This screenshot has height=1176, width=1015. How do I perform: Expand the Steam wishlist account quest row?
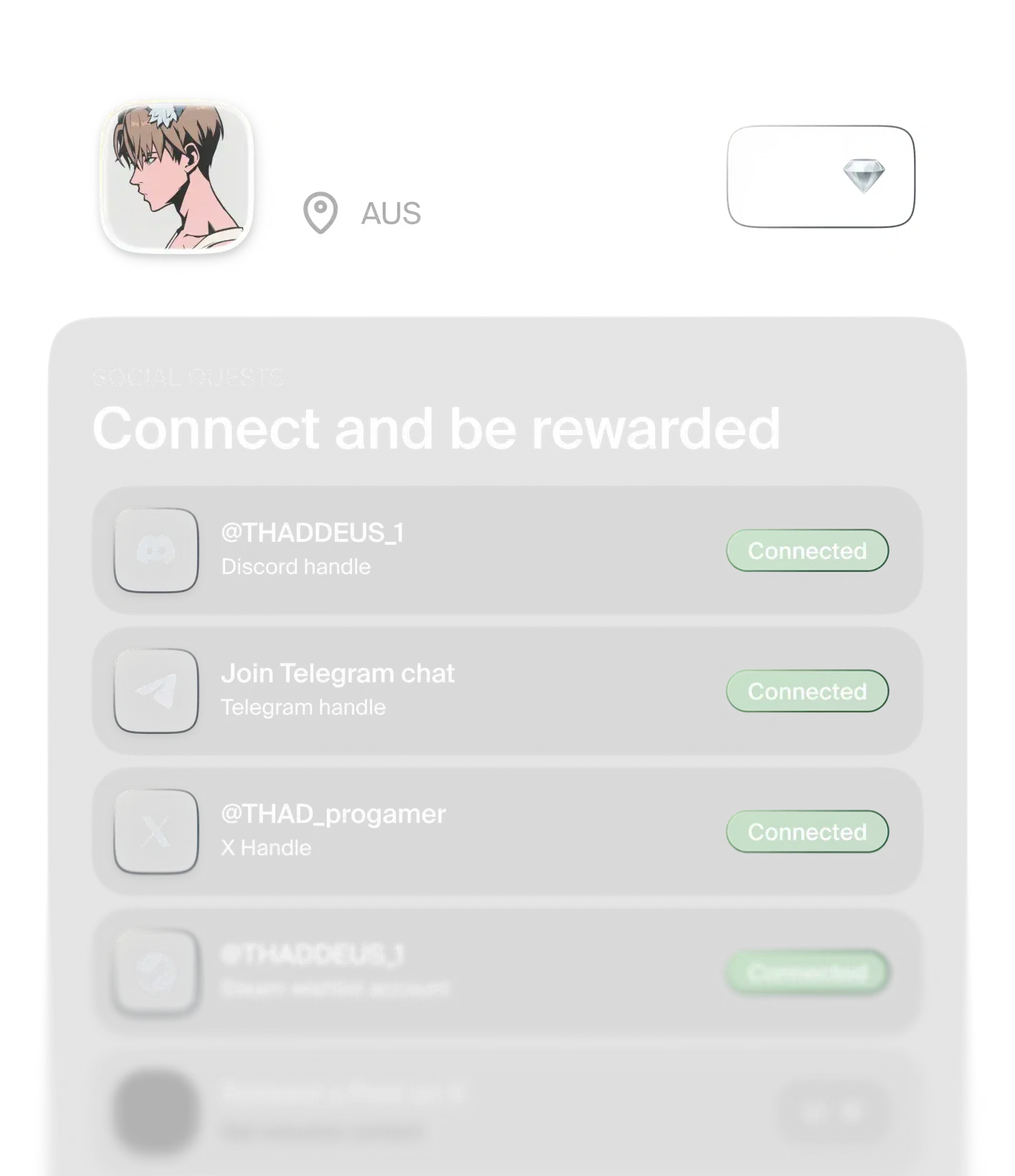tap(502, 972)
